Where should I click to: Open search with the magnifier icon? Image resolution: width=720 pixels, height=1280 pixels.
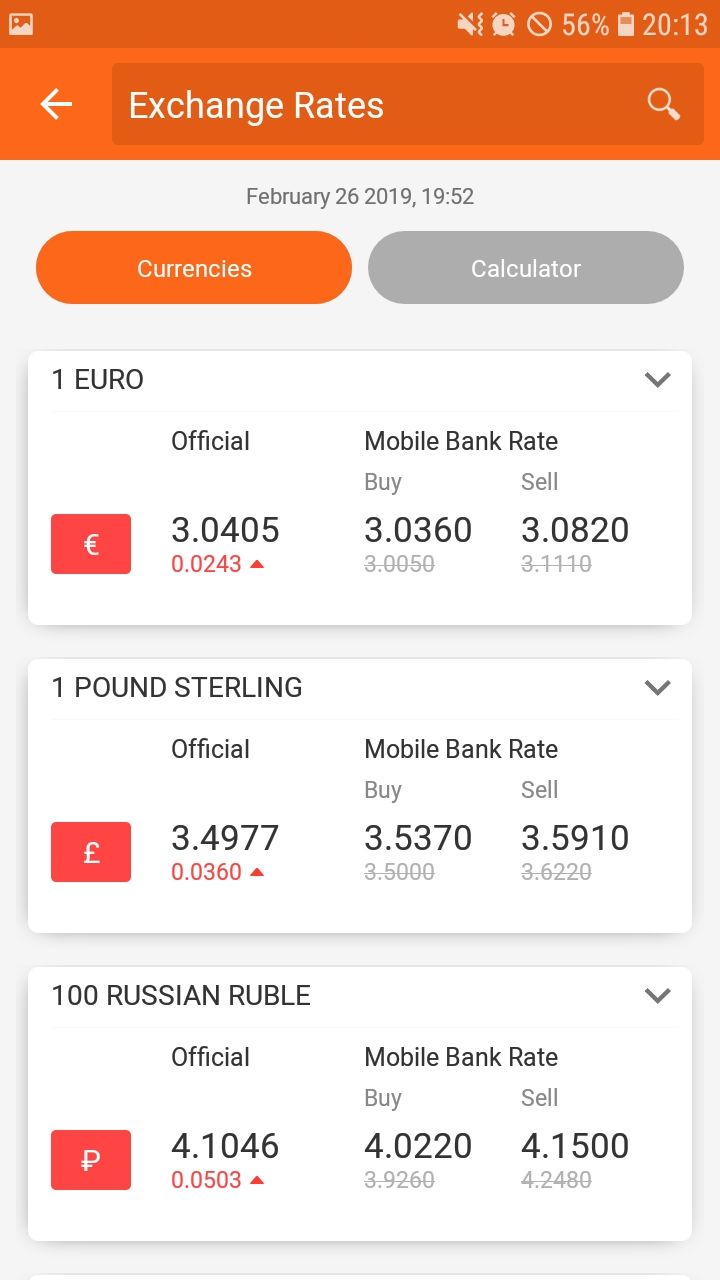point(664,104)
